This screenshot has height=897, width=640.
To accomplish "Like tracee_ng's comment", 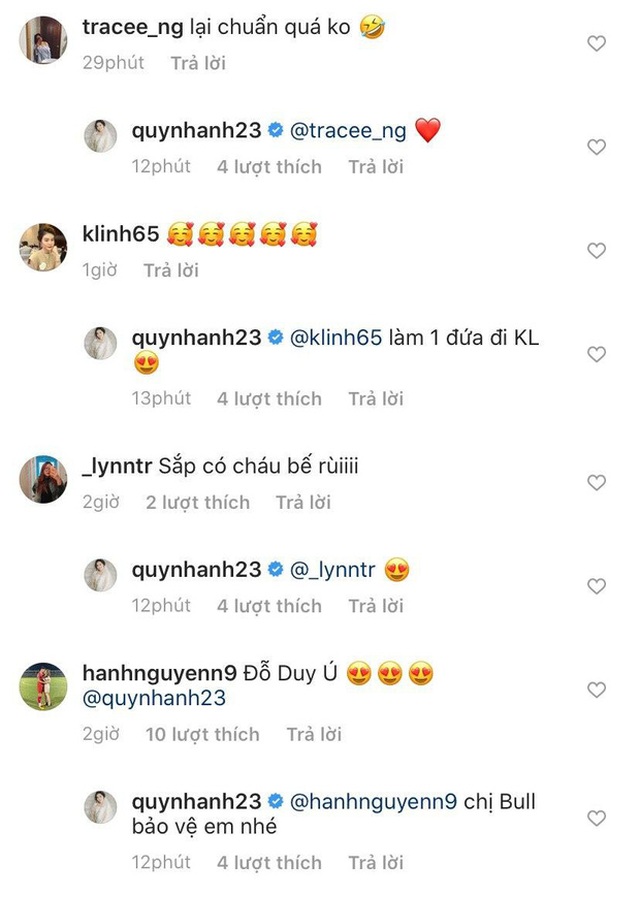I will (596, 44).
